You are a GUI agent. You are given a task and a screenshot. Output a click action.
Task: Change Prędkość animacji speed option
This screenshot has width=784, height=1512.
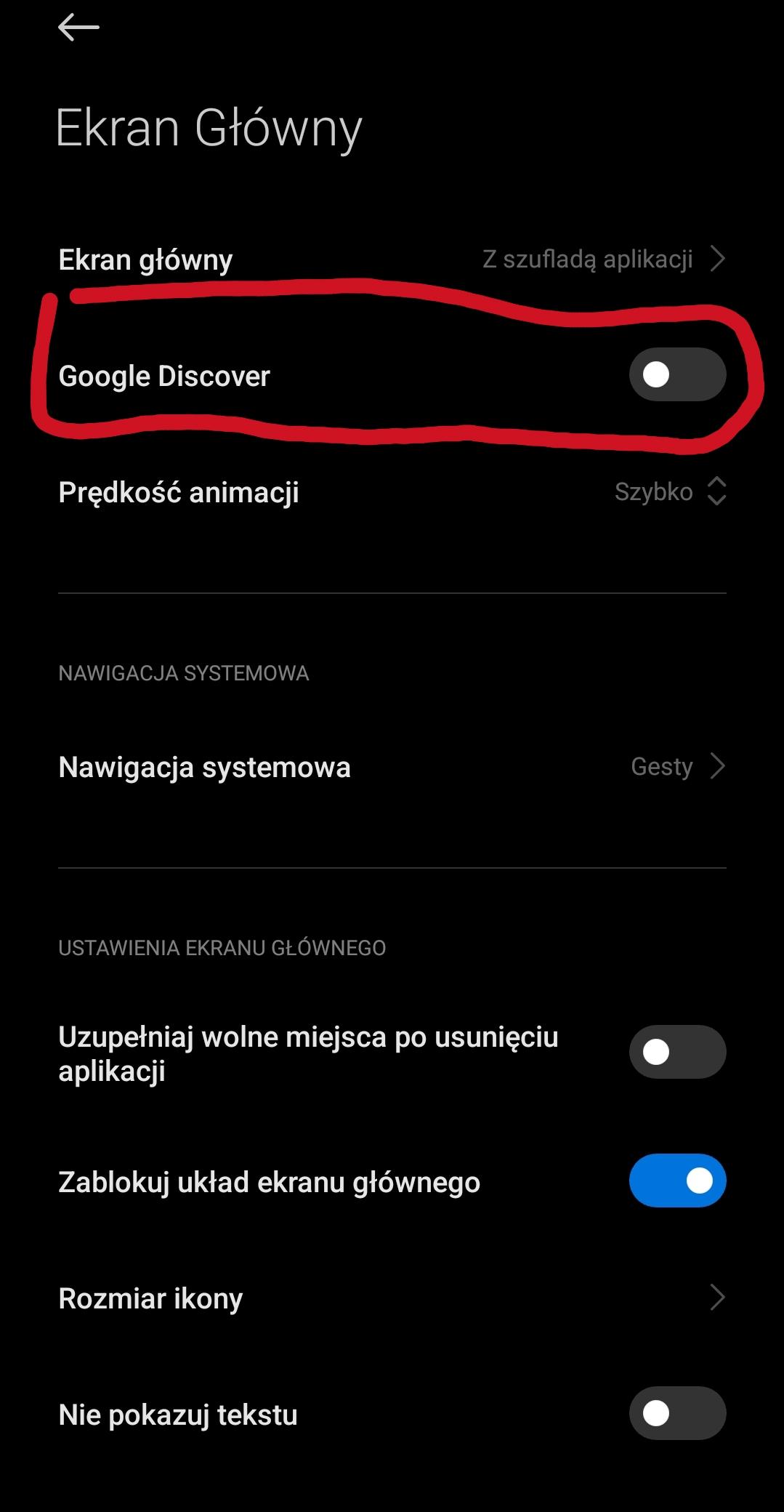coord(668,492)
